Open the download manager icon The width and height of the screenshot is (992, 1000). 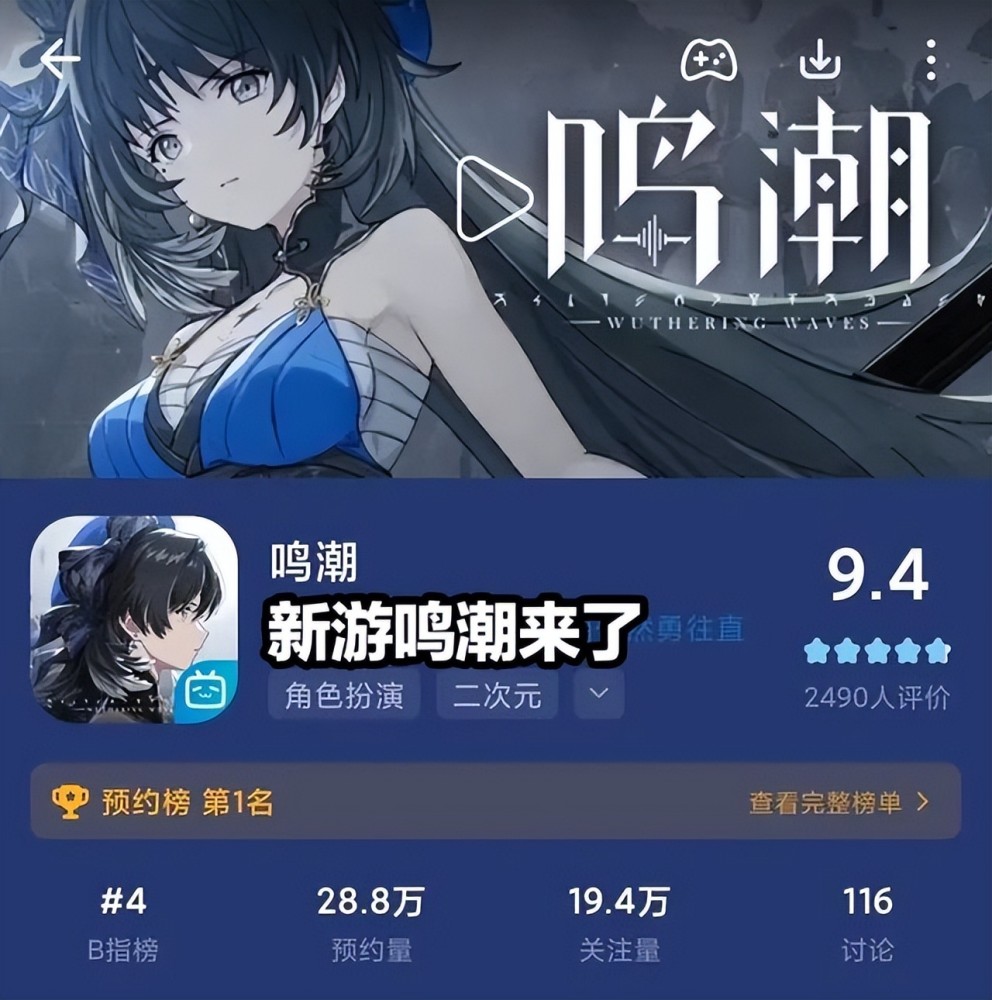(819, 62)
